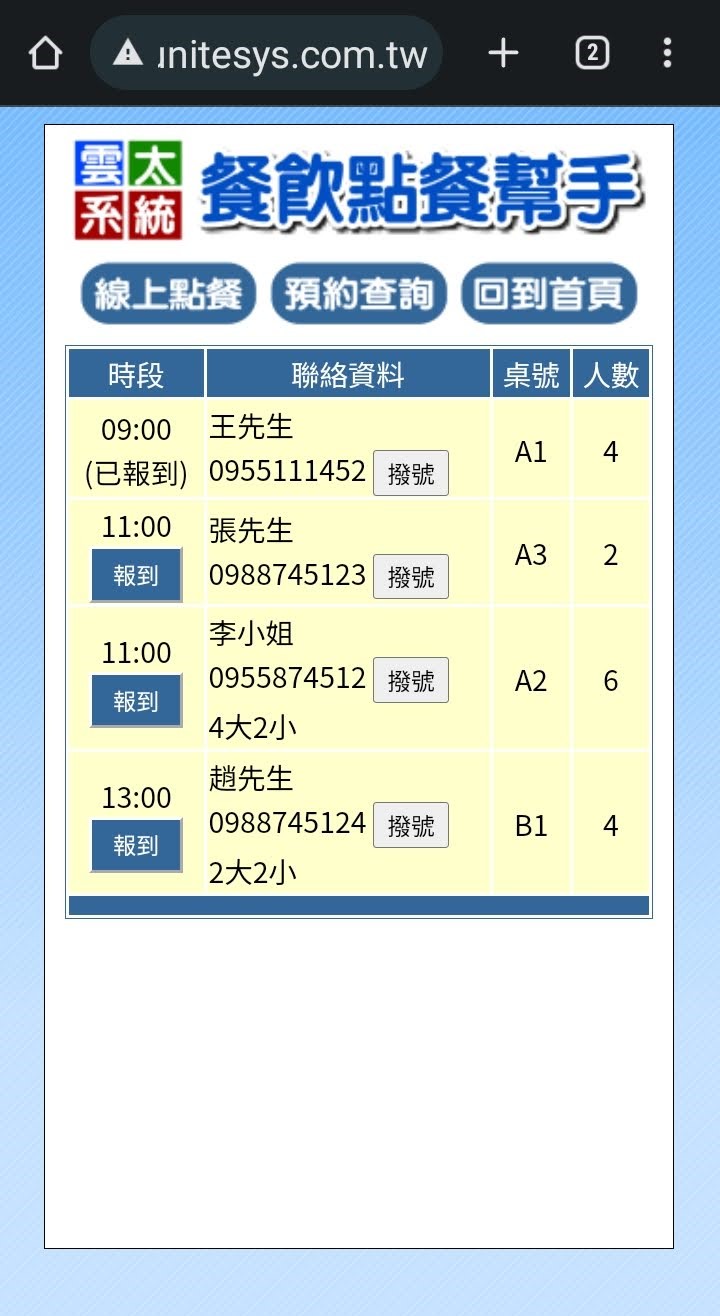Return via 回到首頁 button
This screenshot has height=1316, width=720.
pos(549,294)
